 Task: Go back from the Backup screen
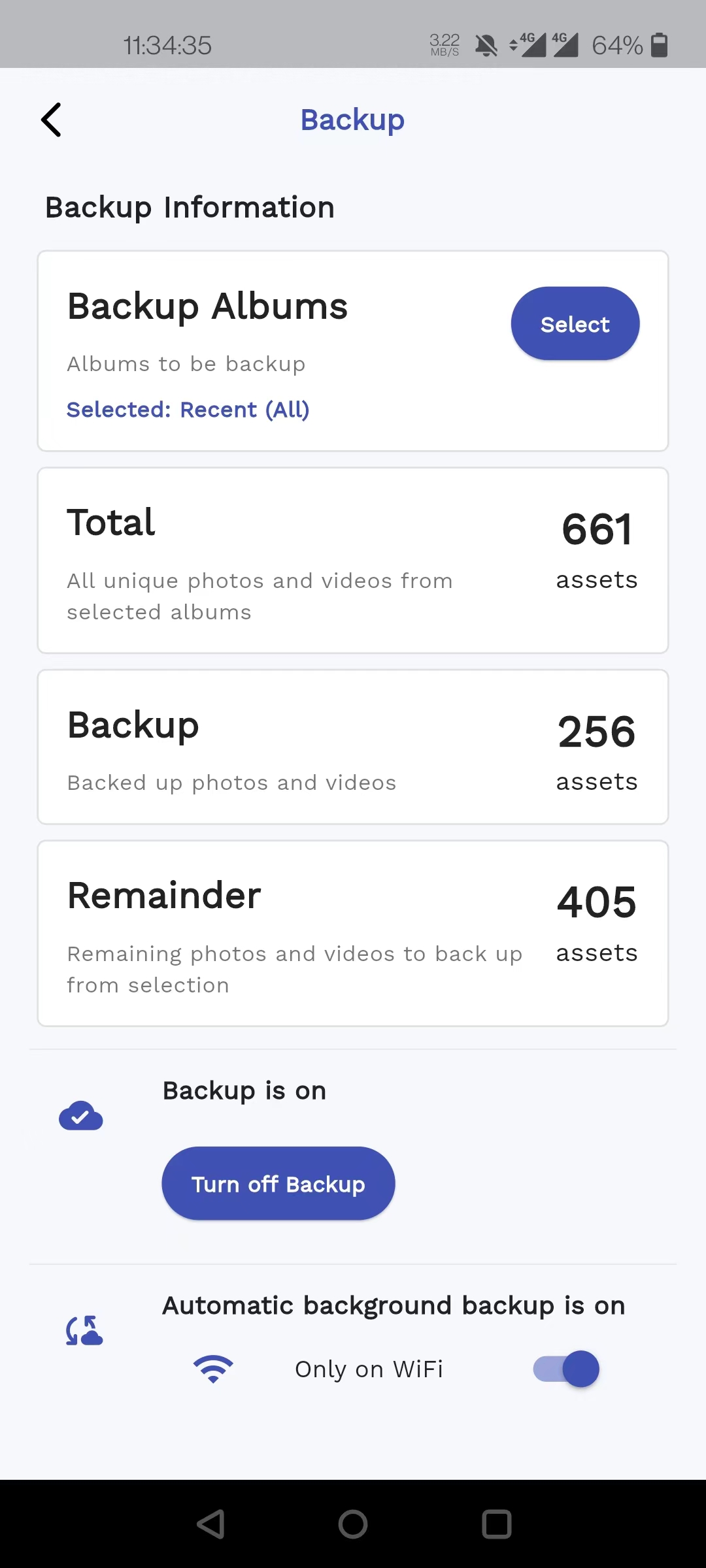51,120
